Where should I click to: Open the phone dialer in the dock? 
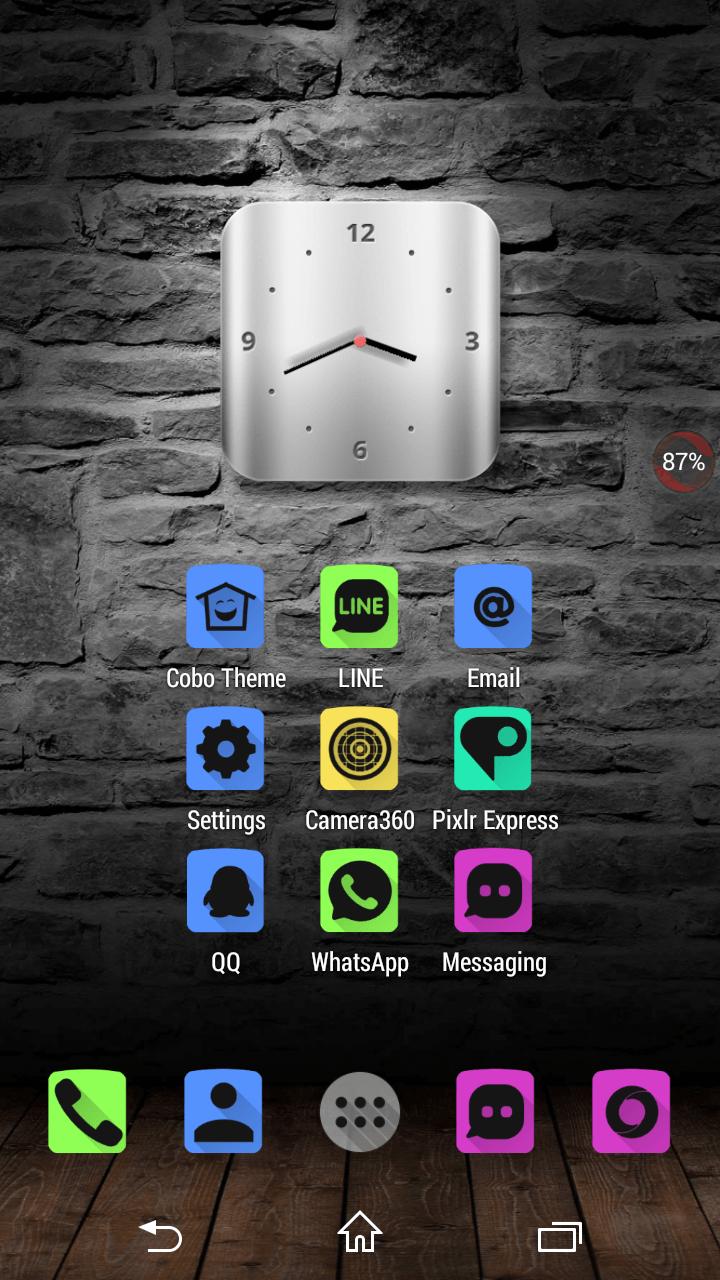[x=87, y=1112]
